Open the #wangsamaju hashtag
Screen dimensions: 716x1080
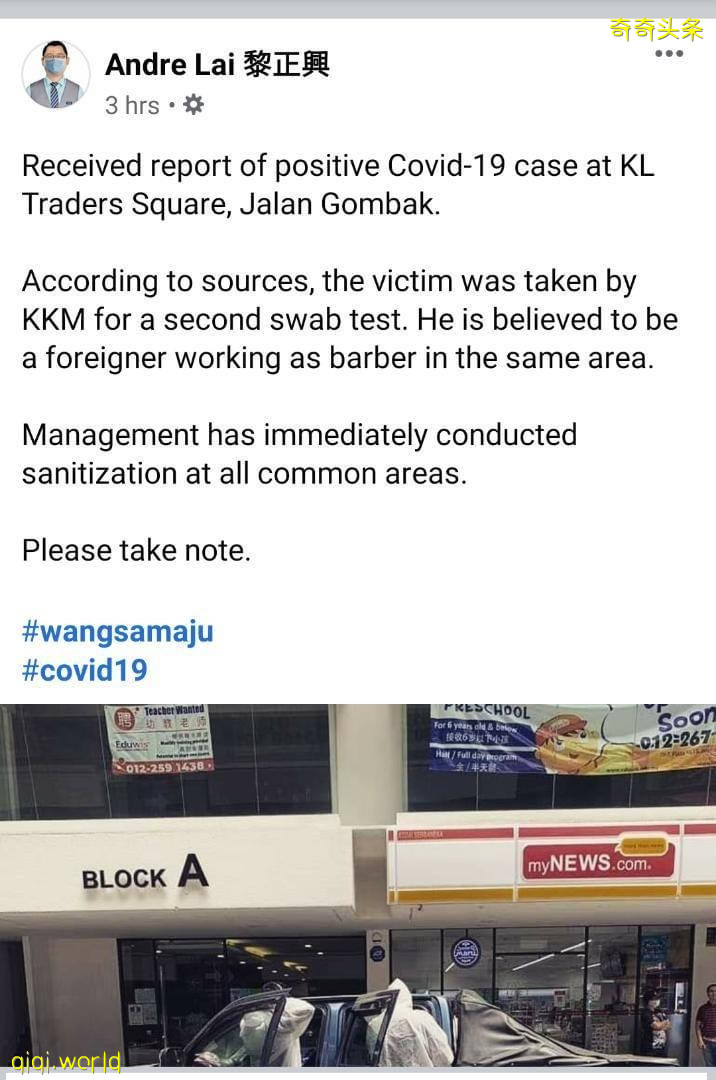click(x=118, y=632)
